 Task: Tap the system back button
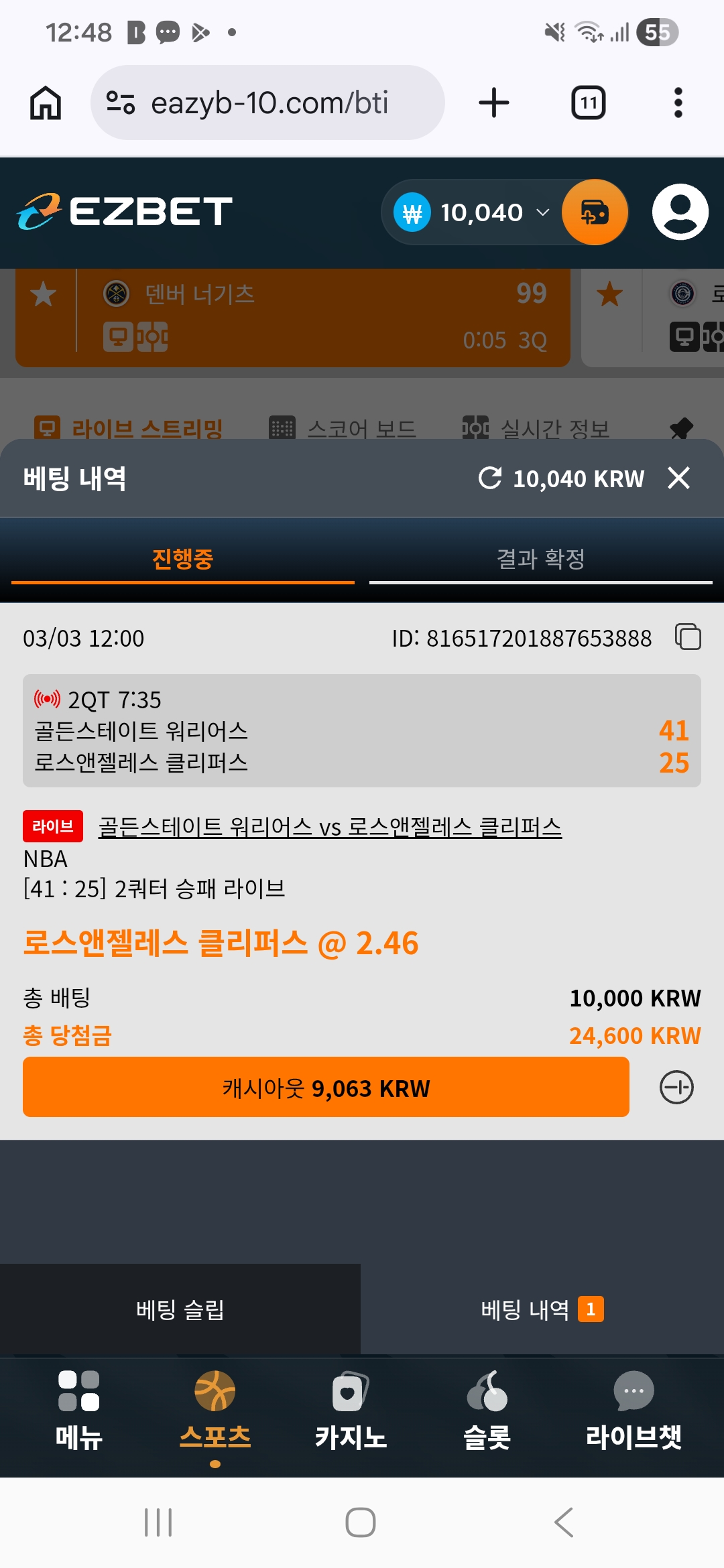(564, 1522)
